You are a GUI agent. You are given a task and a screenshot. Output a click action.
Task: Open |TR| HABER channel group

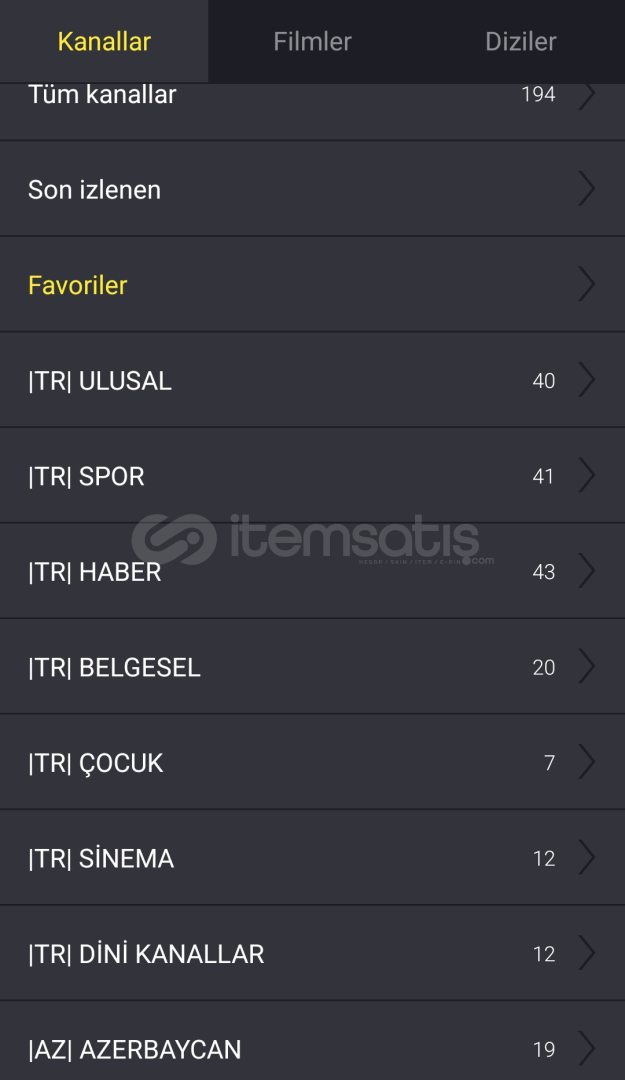[x=312, y=572]
